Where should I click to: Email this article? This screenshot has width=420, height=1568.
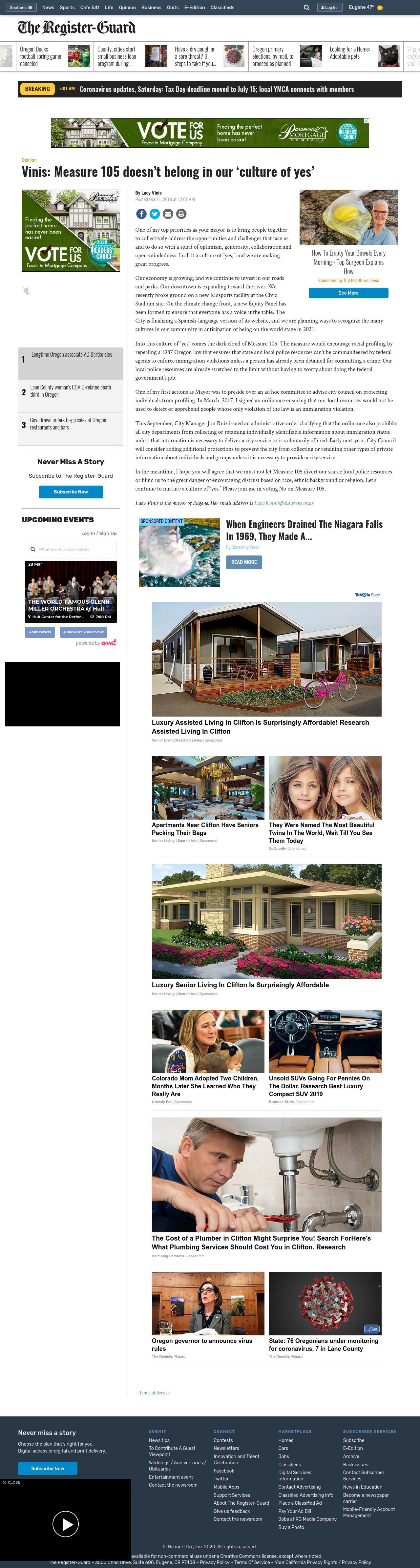168,214
